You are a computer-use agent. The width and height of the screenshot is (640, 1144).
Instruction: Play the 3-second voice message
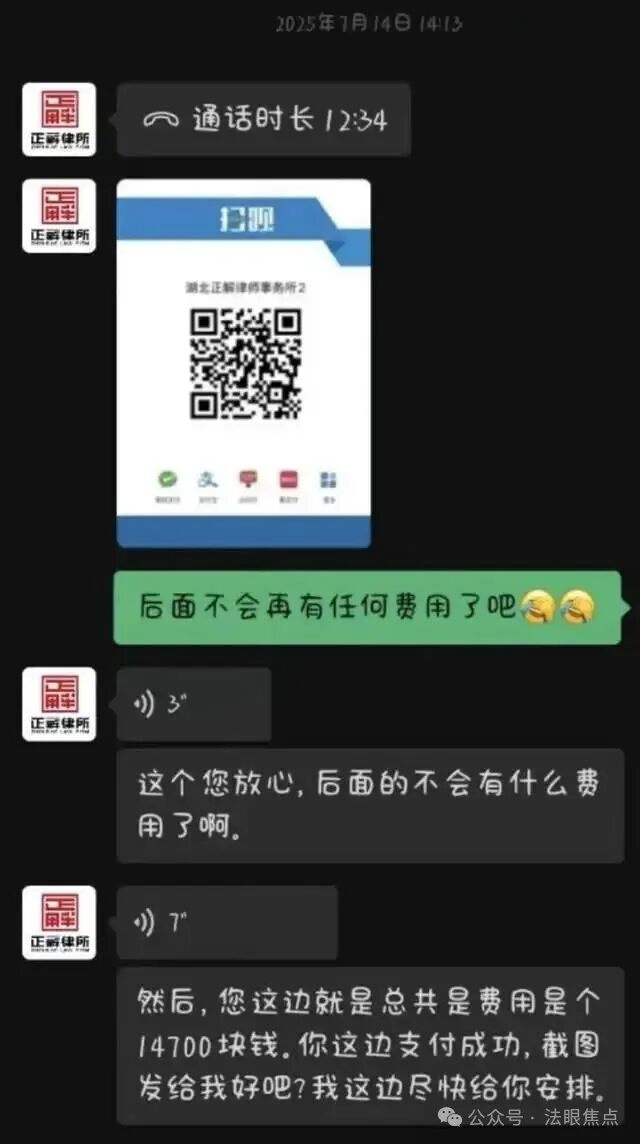coord(194,705)
